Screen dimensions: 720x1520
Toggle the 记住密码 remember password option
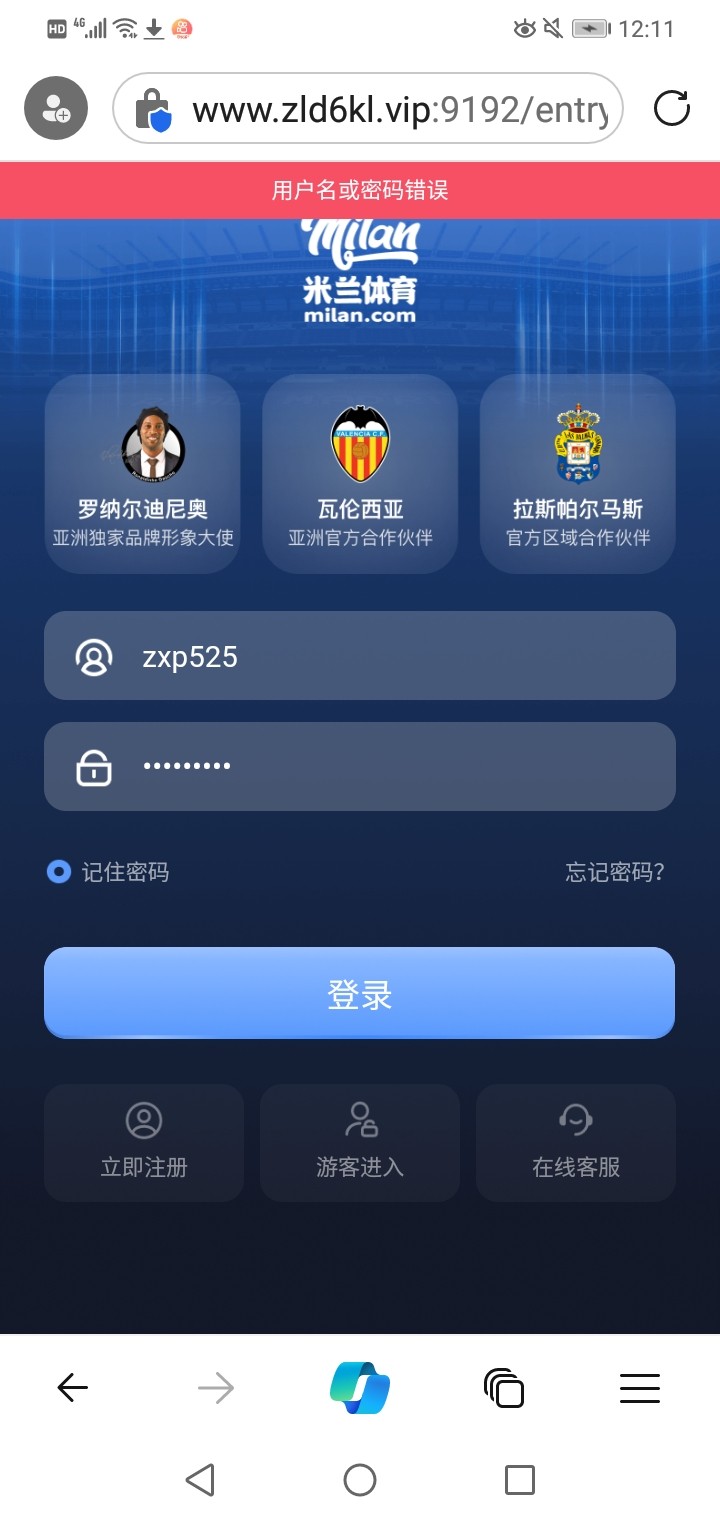58,872
